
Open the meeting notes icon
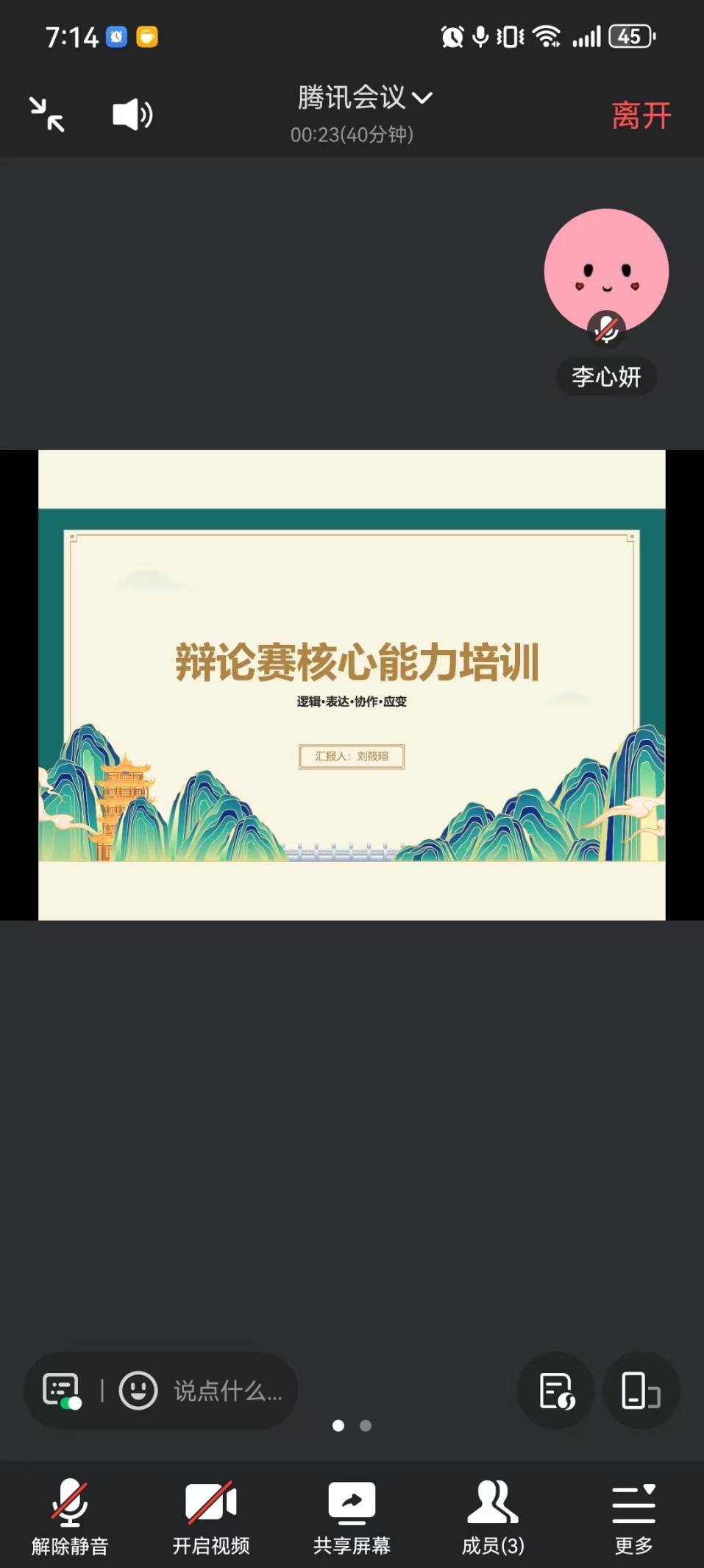coord(556,1391)
